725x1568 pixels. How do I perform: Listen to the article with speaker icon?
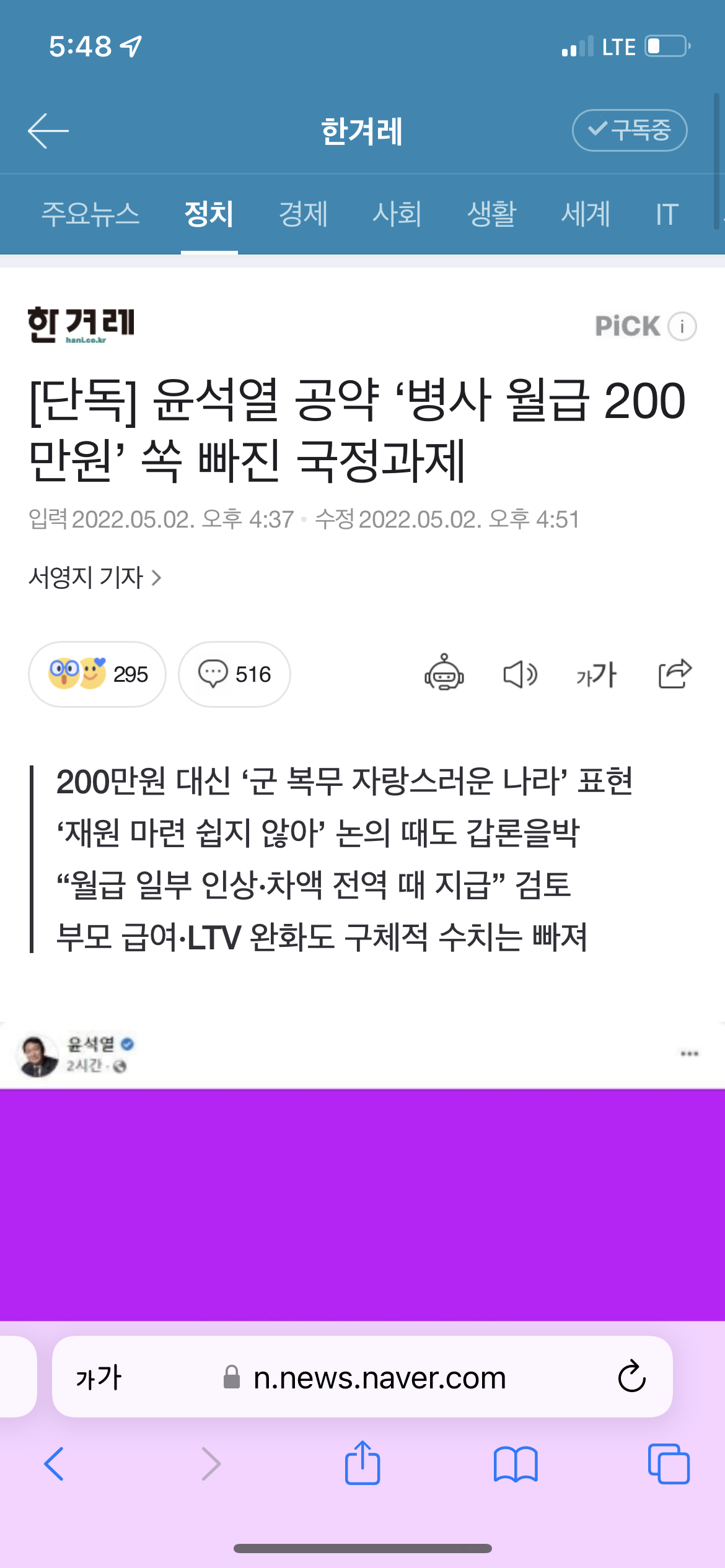pyautogui.click(x=520, y=674)
